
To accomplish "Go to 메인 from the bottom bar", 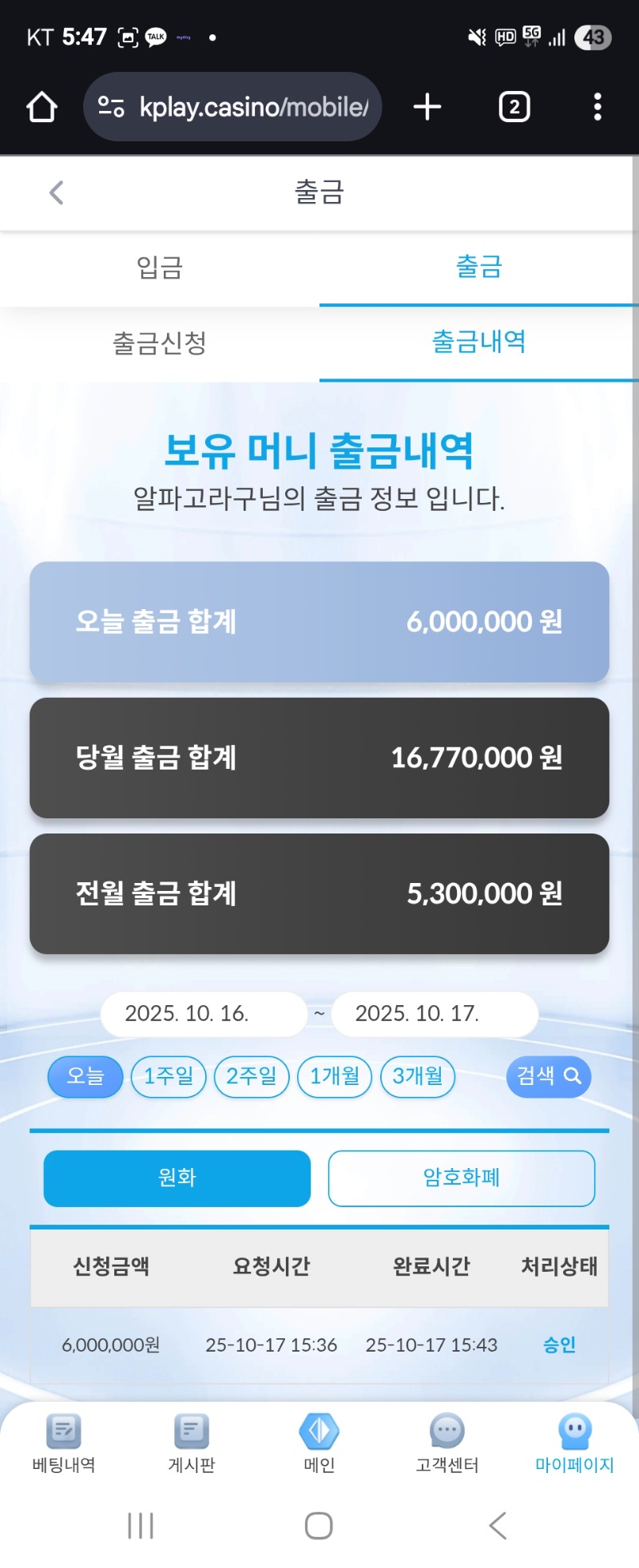I will tap(319, 1443).
